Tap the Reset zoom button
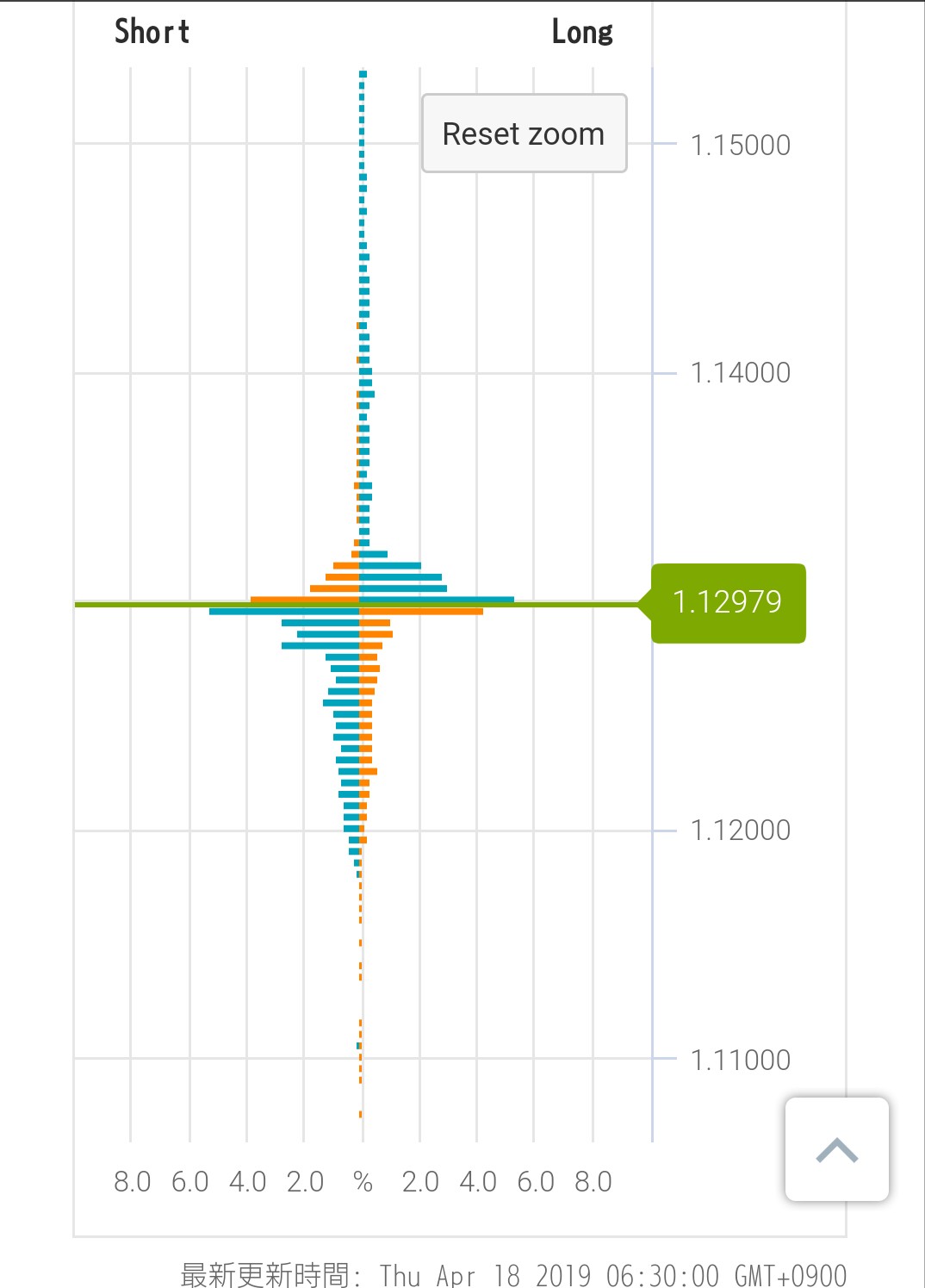This screenshot has width=925, height=1288. 524,134
